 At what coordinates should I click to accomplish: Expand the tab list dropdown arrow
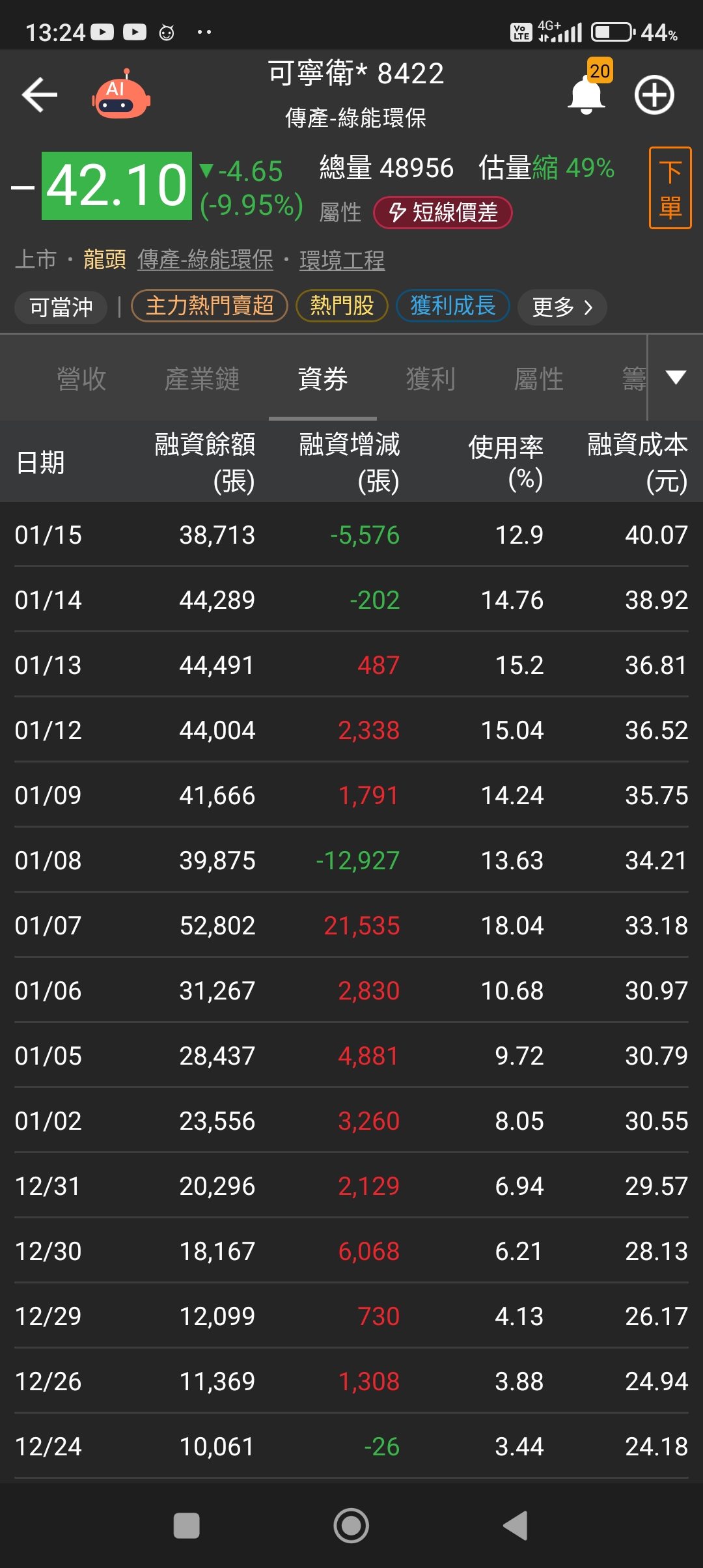[x=676, y=377]
